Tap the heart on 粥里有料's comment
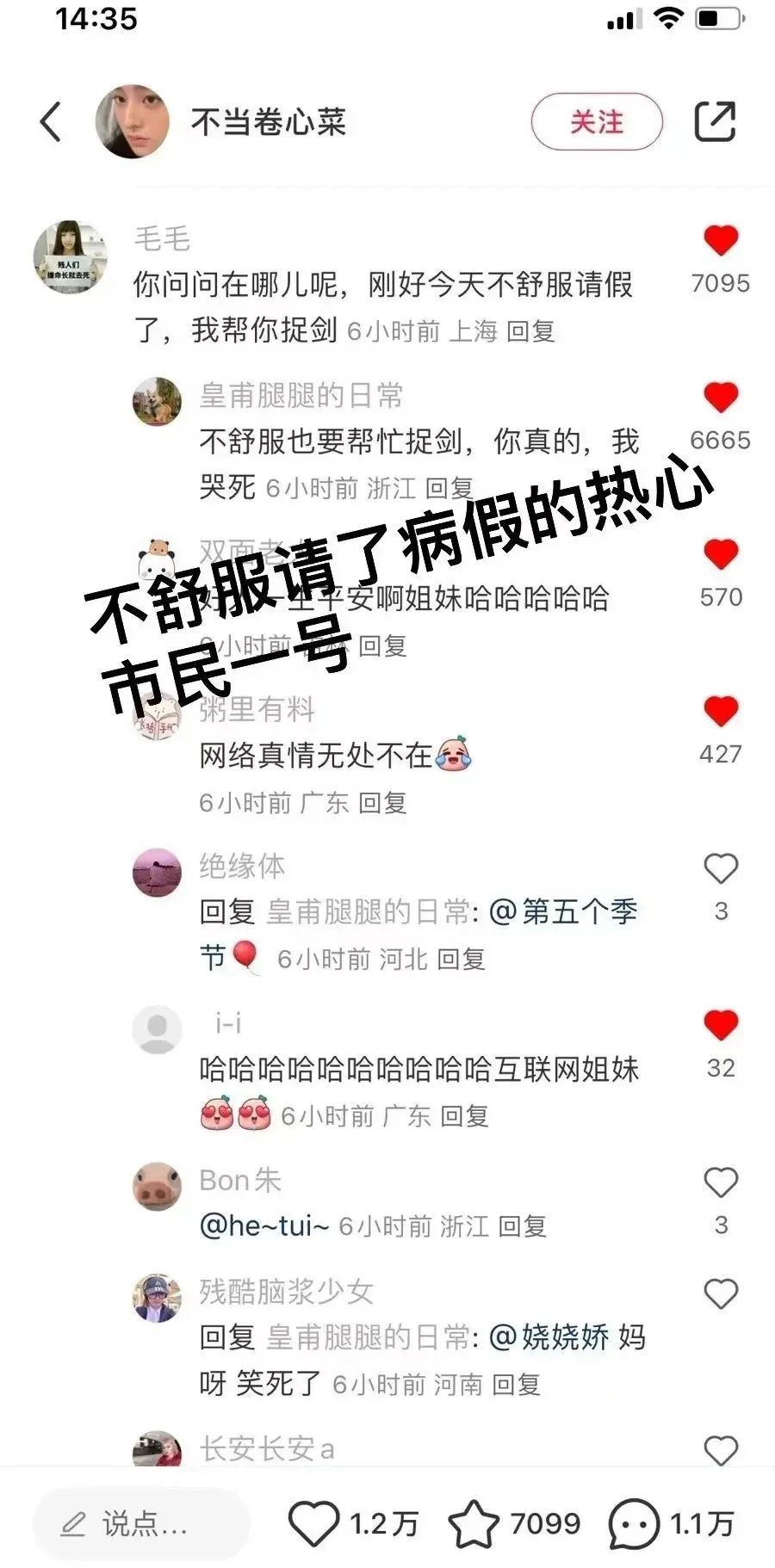Screen dimensions: 775x1568 pos(721,712)
